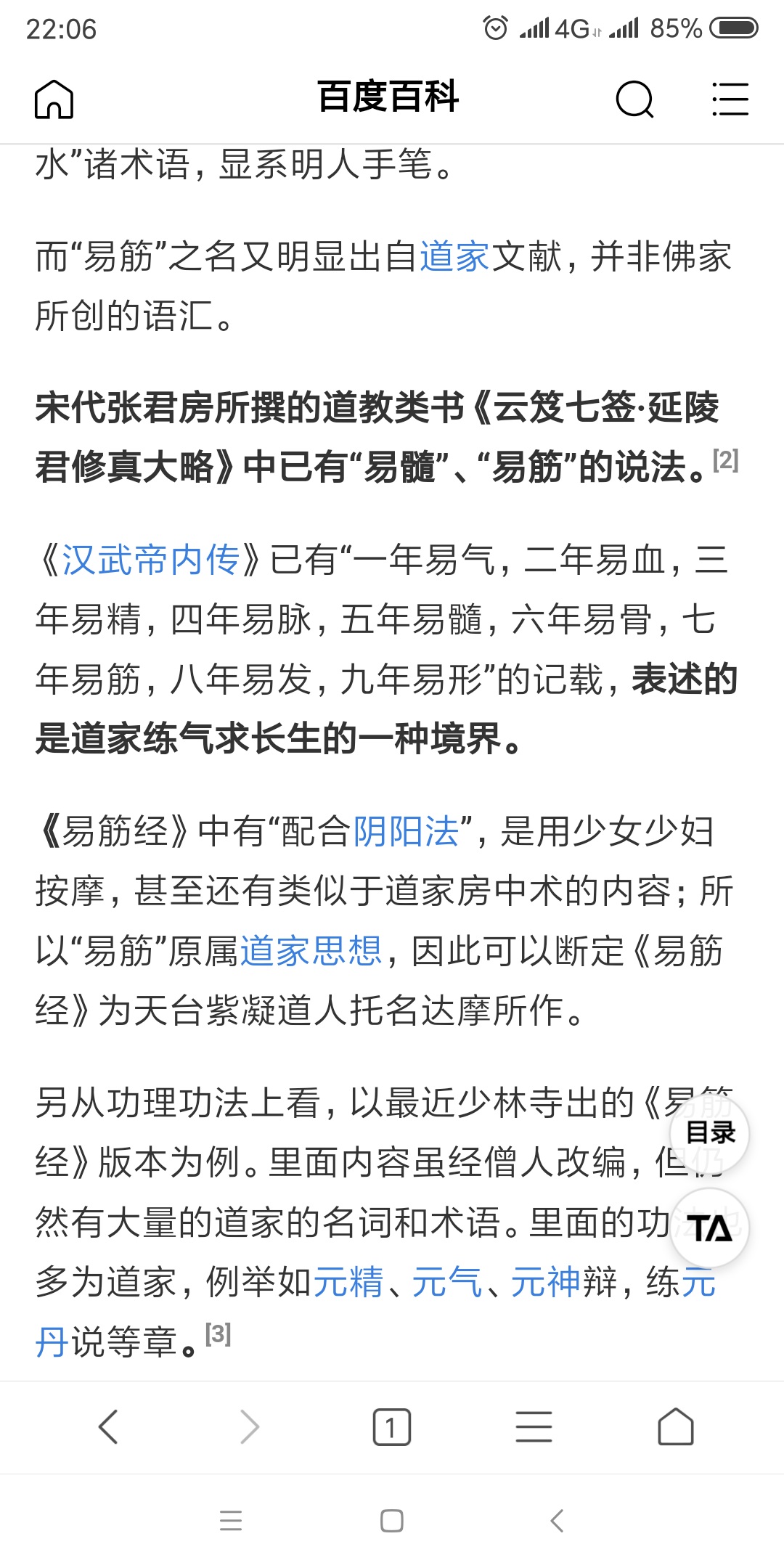The width and height of the screenshot is (784, 1568).
Task: Open the 汉武帝内传 link
Action: tap(150, 560)
